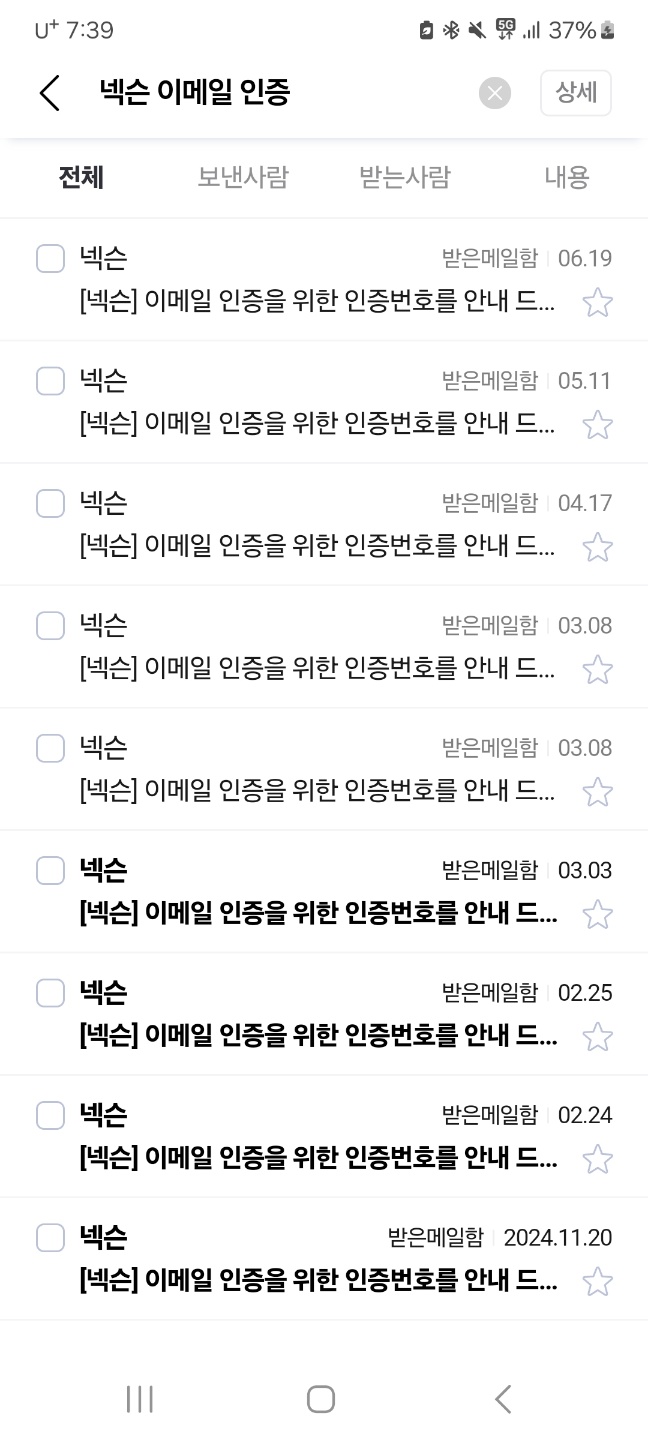Open recent apps from navigation bar
The image size is (648, 1440).
(x=140, y=1399)
